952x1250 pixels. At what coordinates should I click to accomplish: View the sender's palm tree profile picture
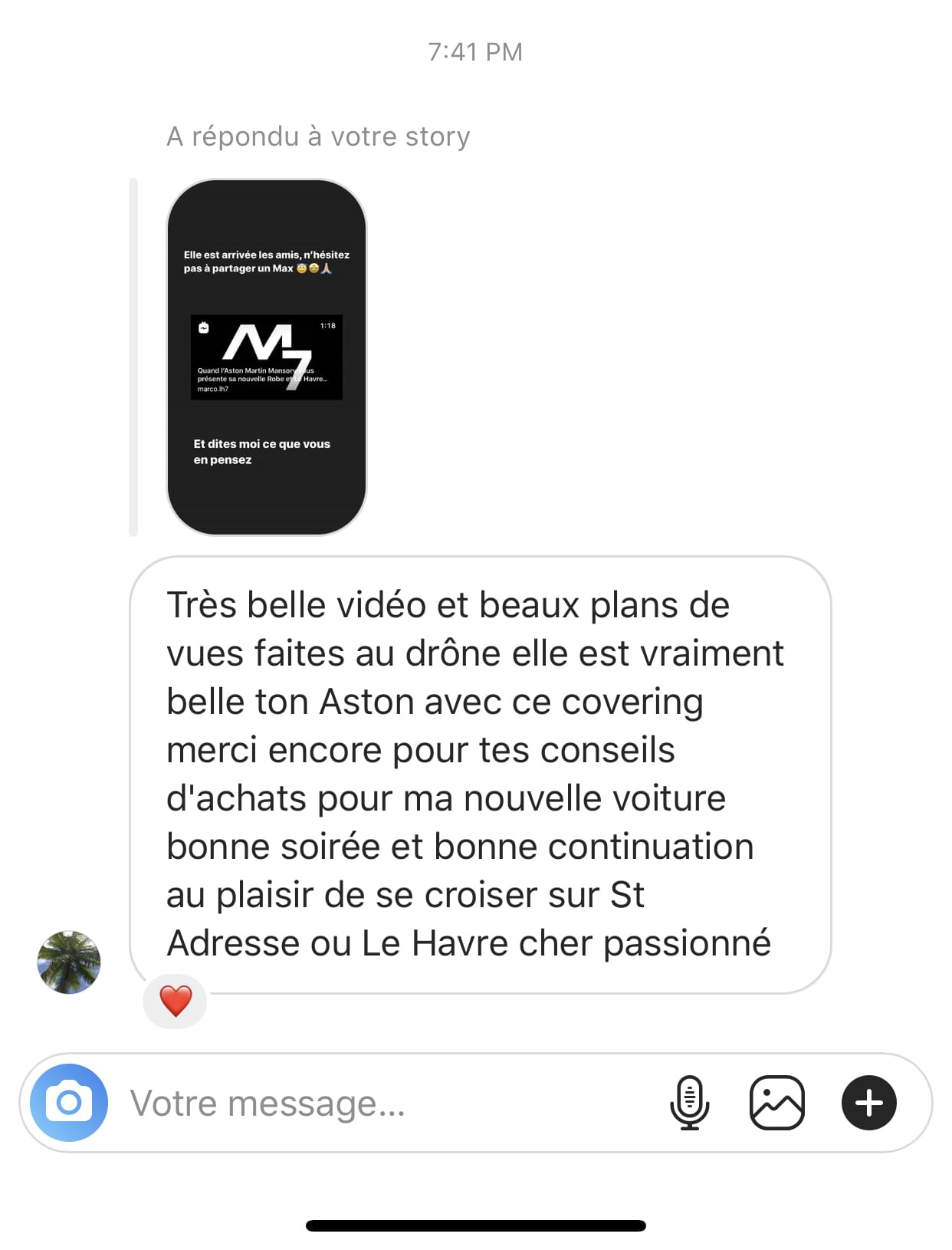(x=69, y=962)
